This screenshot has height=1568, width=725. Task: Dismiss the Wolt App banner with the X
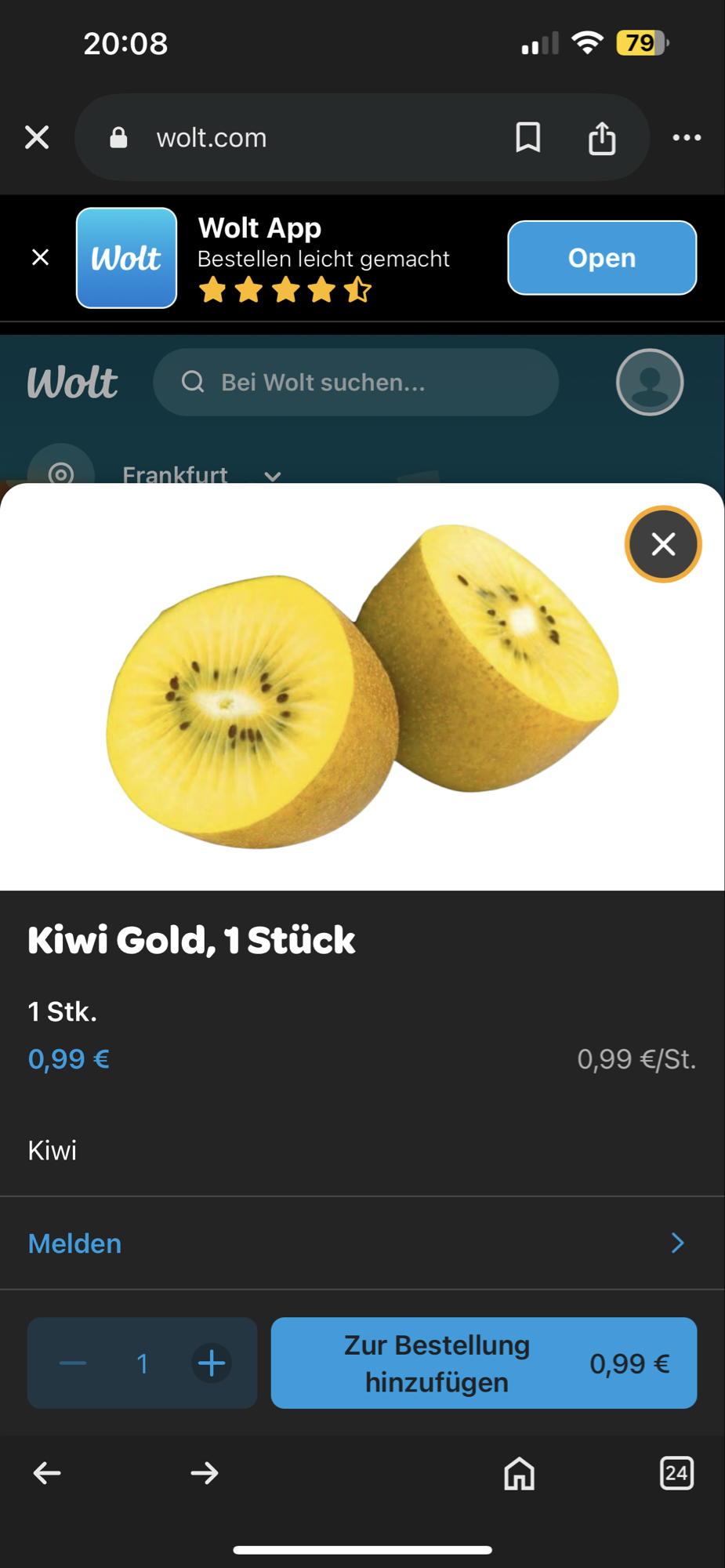click(x=40, y=258)
